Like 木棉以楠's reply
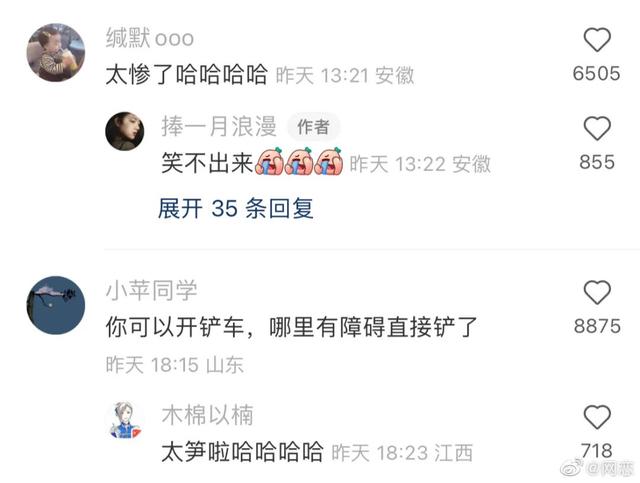This screenshot has height=483, width=640. click(x=597, y=417)
